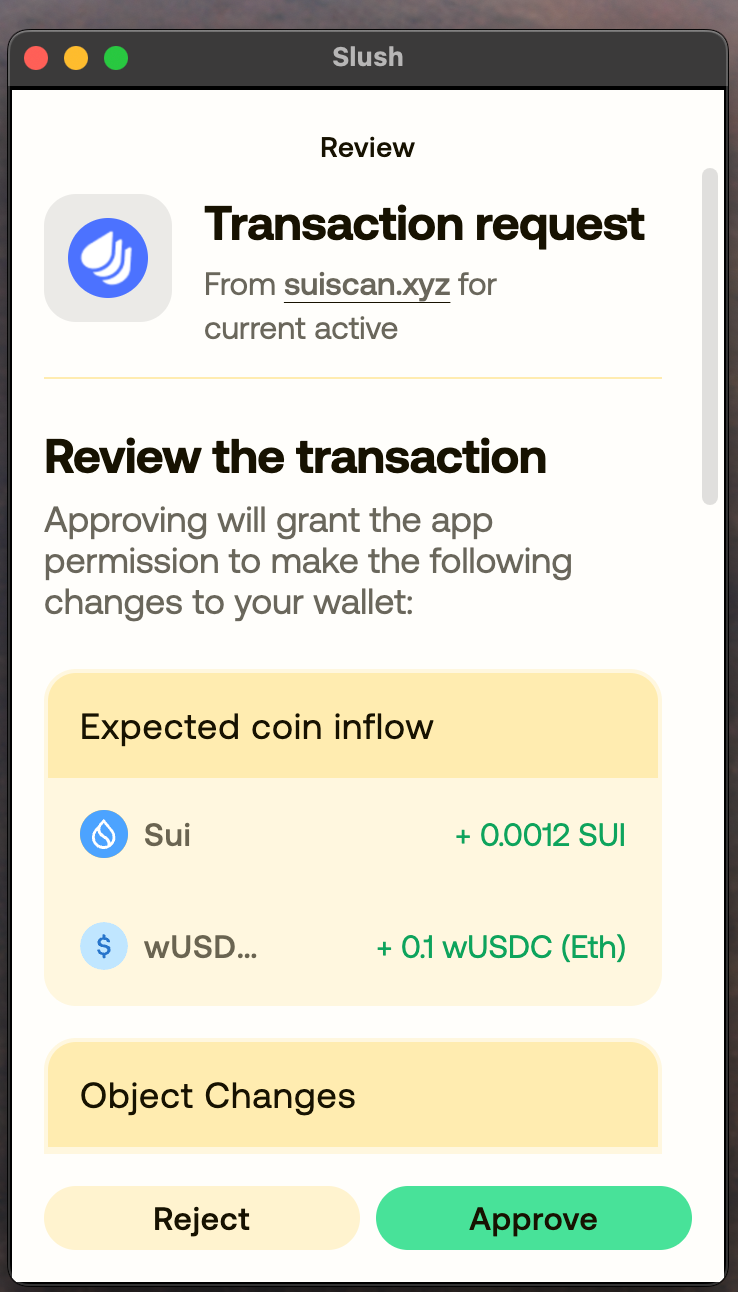Maximize the Slush window
The width and height of the screenshot is (738, 1292).
116,58
